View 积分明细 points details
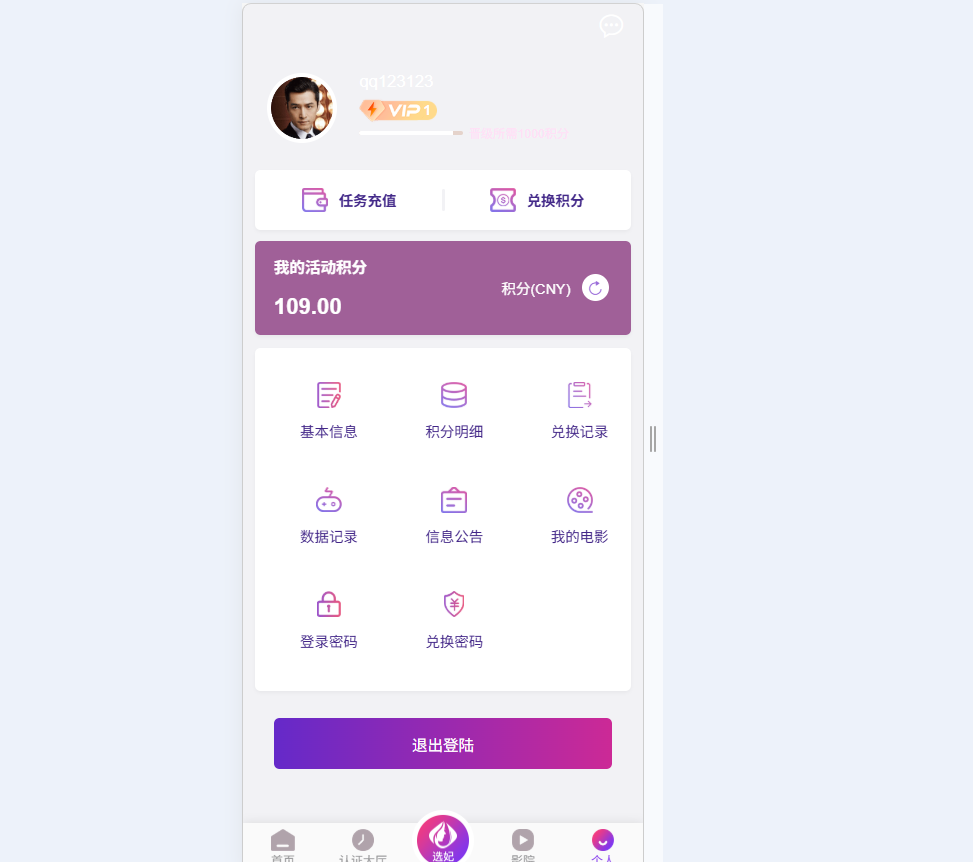 pos(454,410)
